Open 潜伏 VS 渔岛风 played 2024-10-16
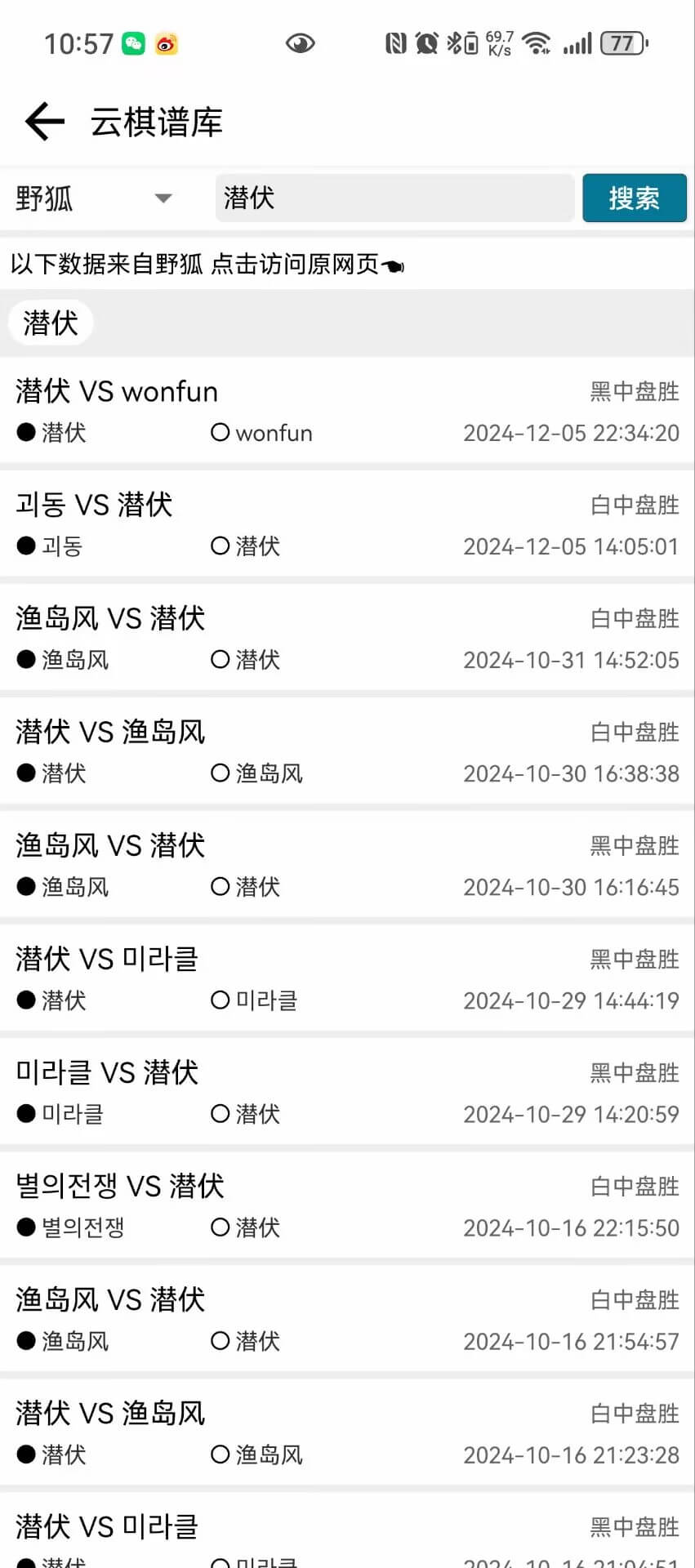 click(347, 1432)
